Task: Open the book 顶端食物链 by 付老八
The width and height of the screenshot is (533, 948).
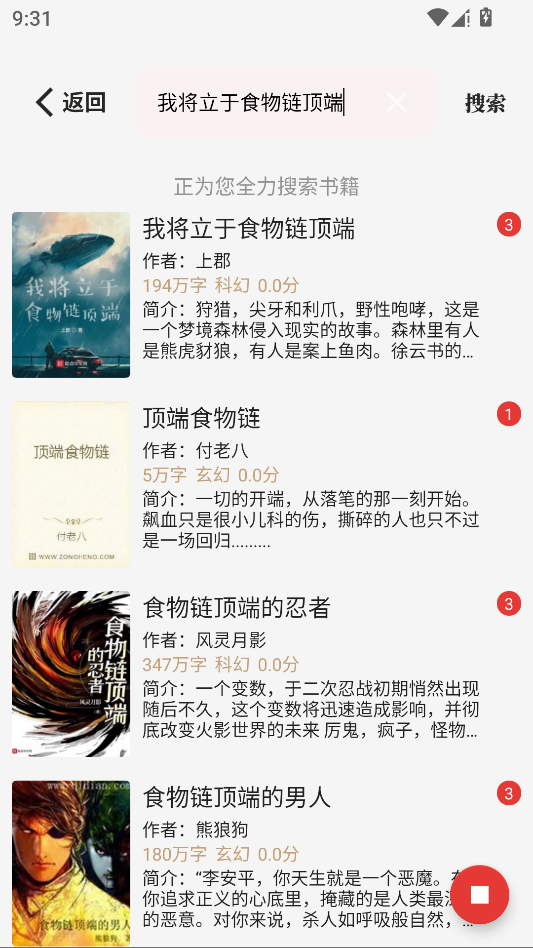Action: click(266, 484)
